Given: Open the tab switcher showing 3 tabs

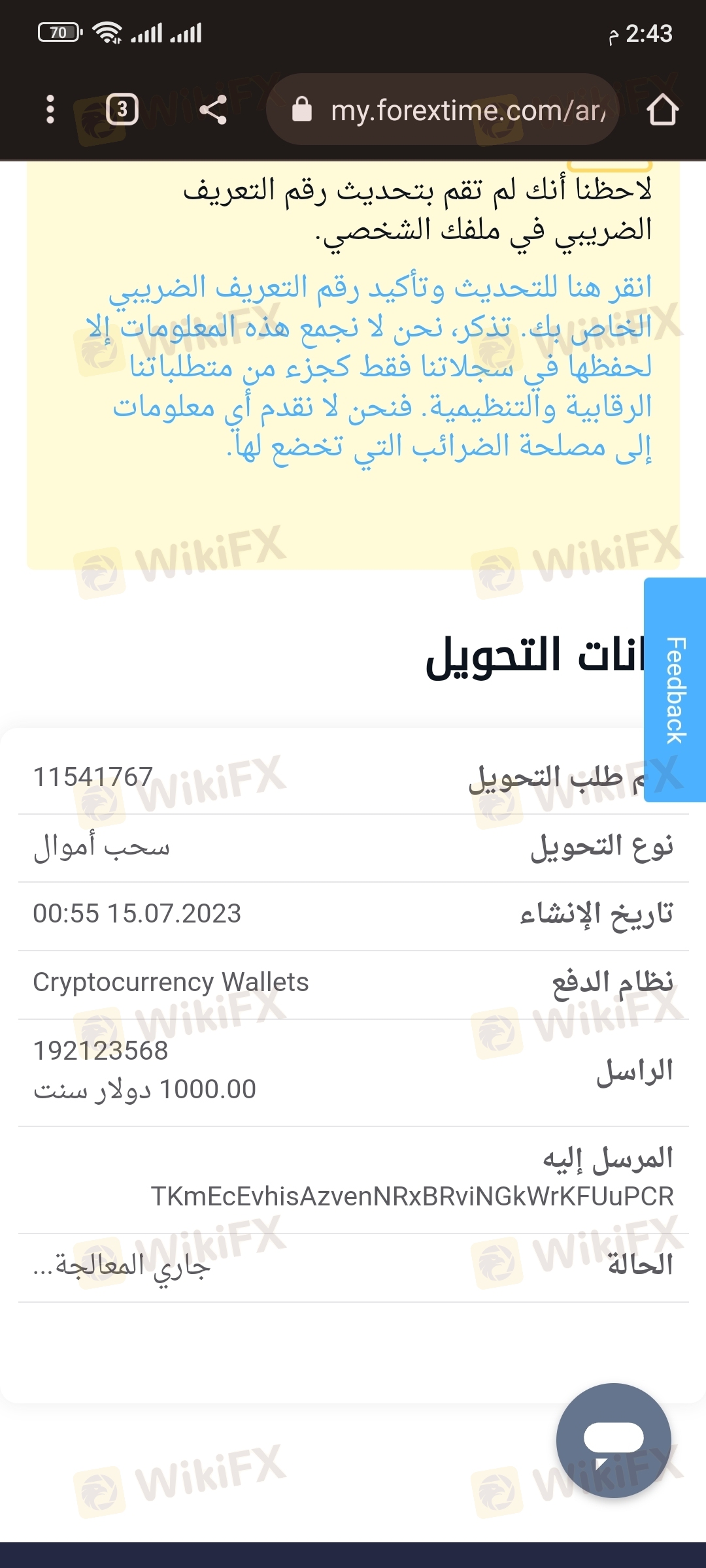Looking at the screenshot, I should 122,109.
